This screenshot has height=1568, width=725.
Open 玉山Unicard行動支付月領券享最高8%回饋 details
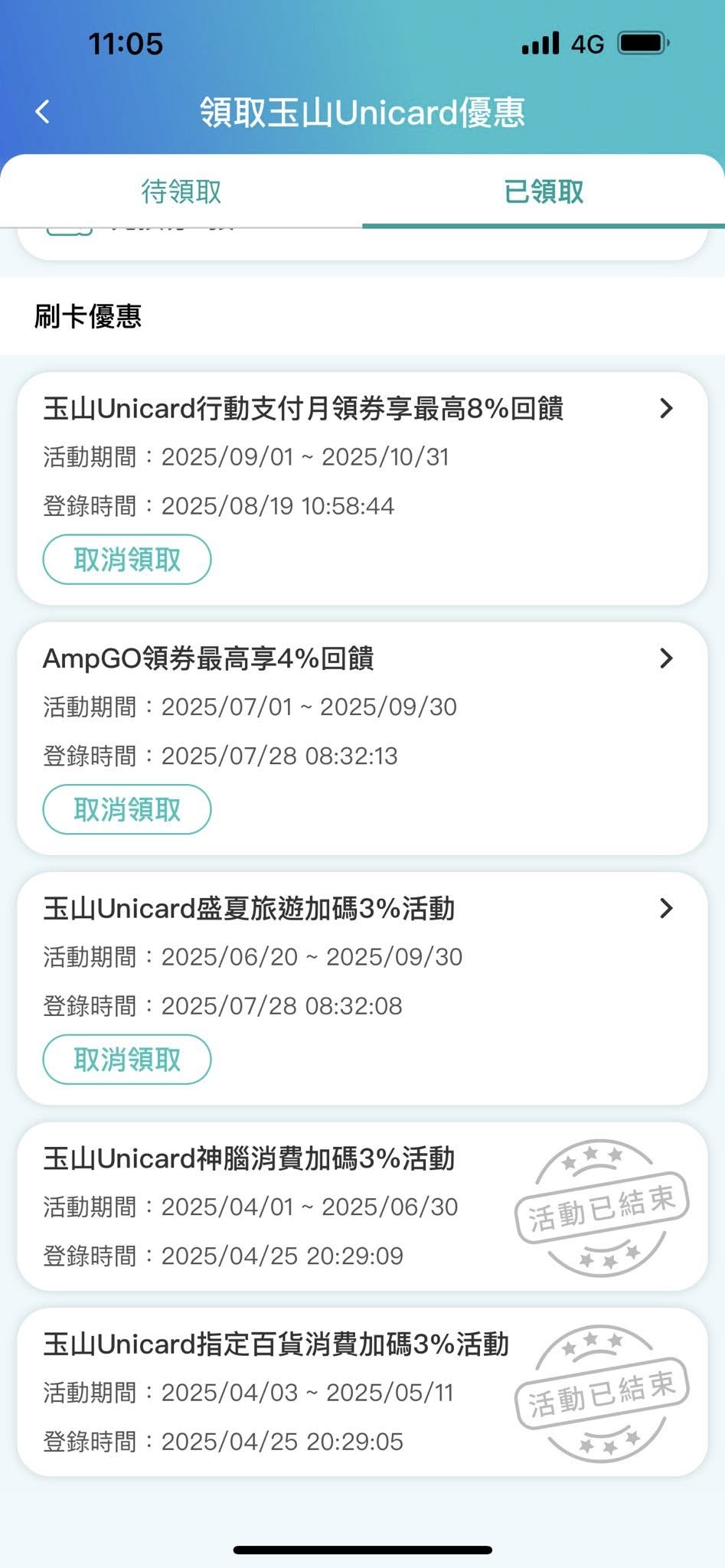[x=665, y=409]
